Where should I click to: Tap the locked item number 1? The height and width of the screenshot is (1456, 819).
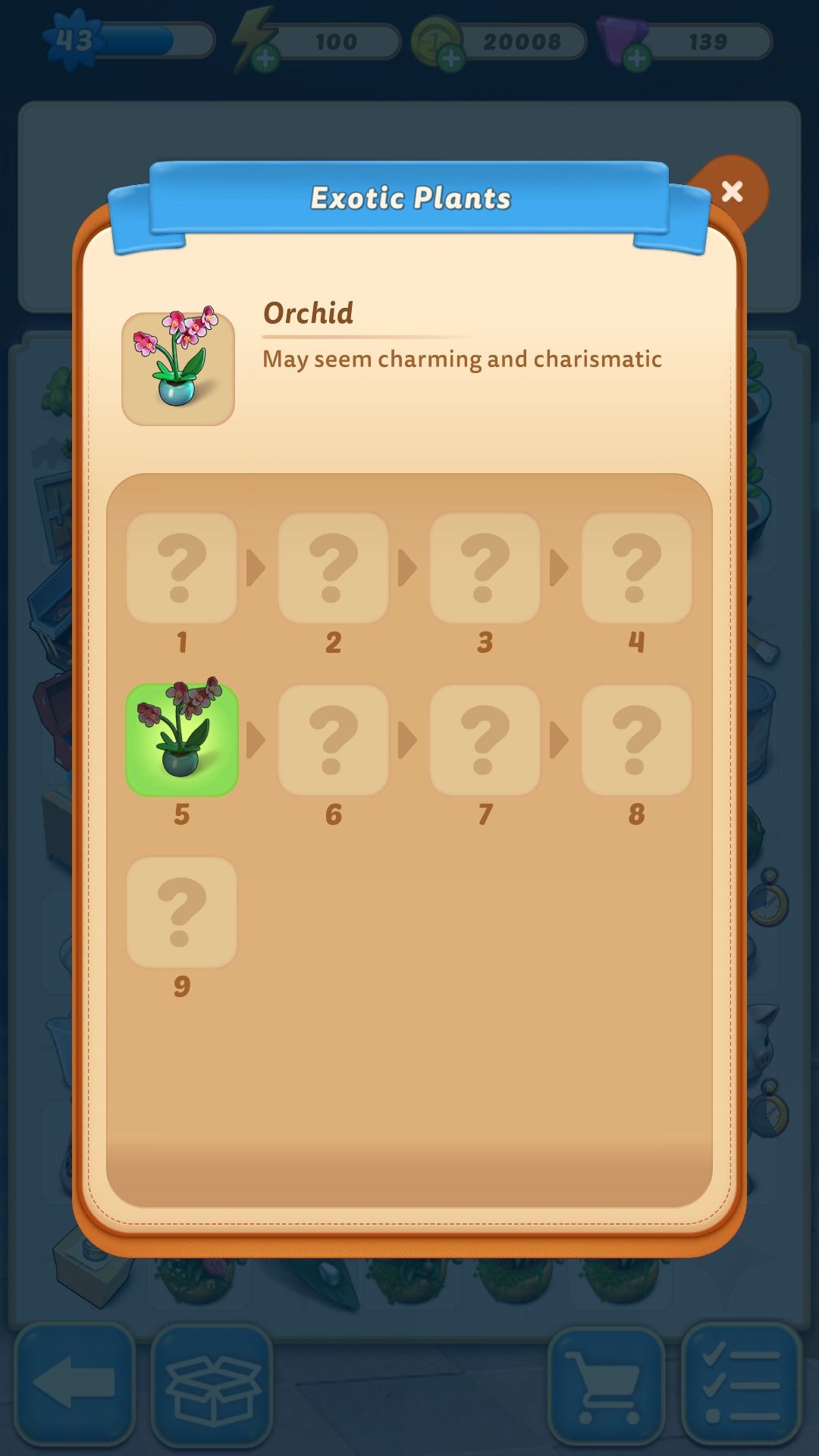pos(182,568)
